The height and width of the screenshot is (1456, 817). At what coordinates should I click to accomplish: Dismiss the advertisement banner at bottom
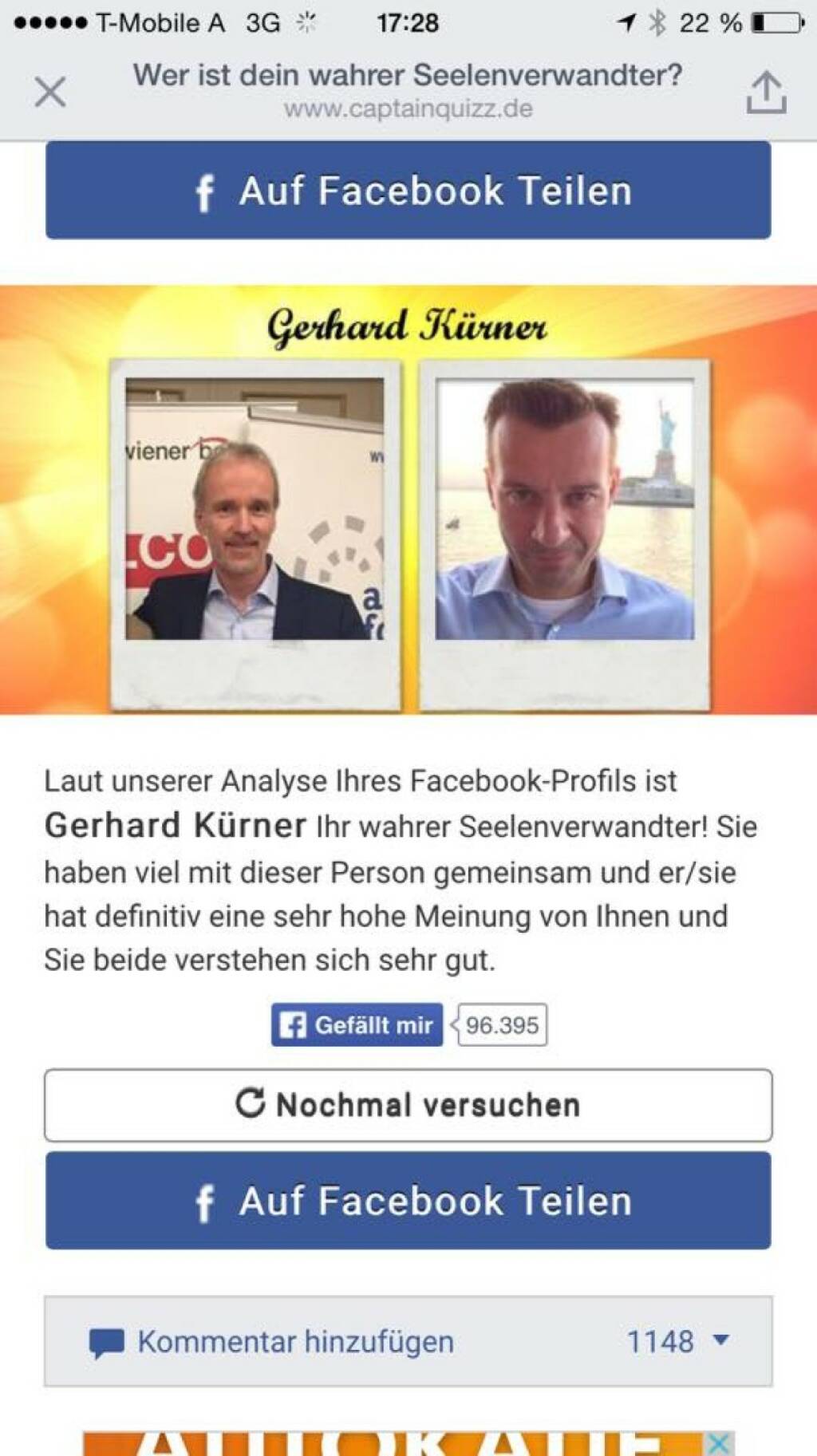point(718,1443)
